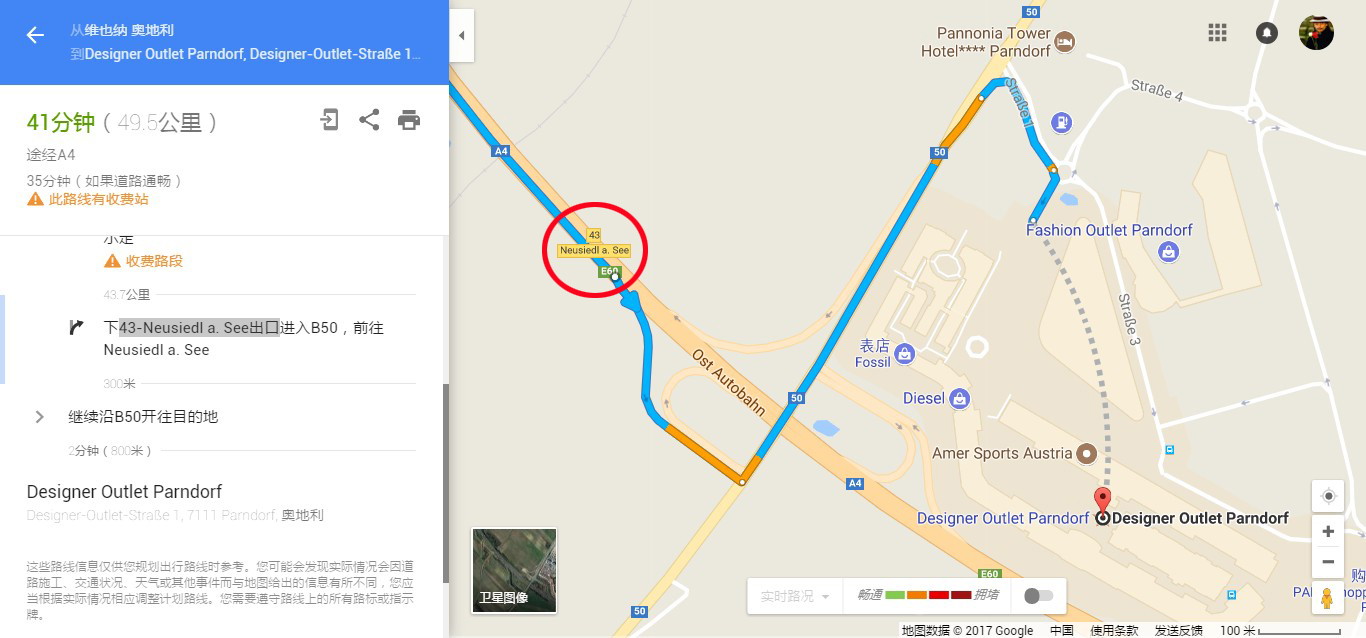Open the Google apps grid

(1217, 33)
